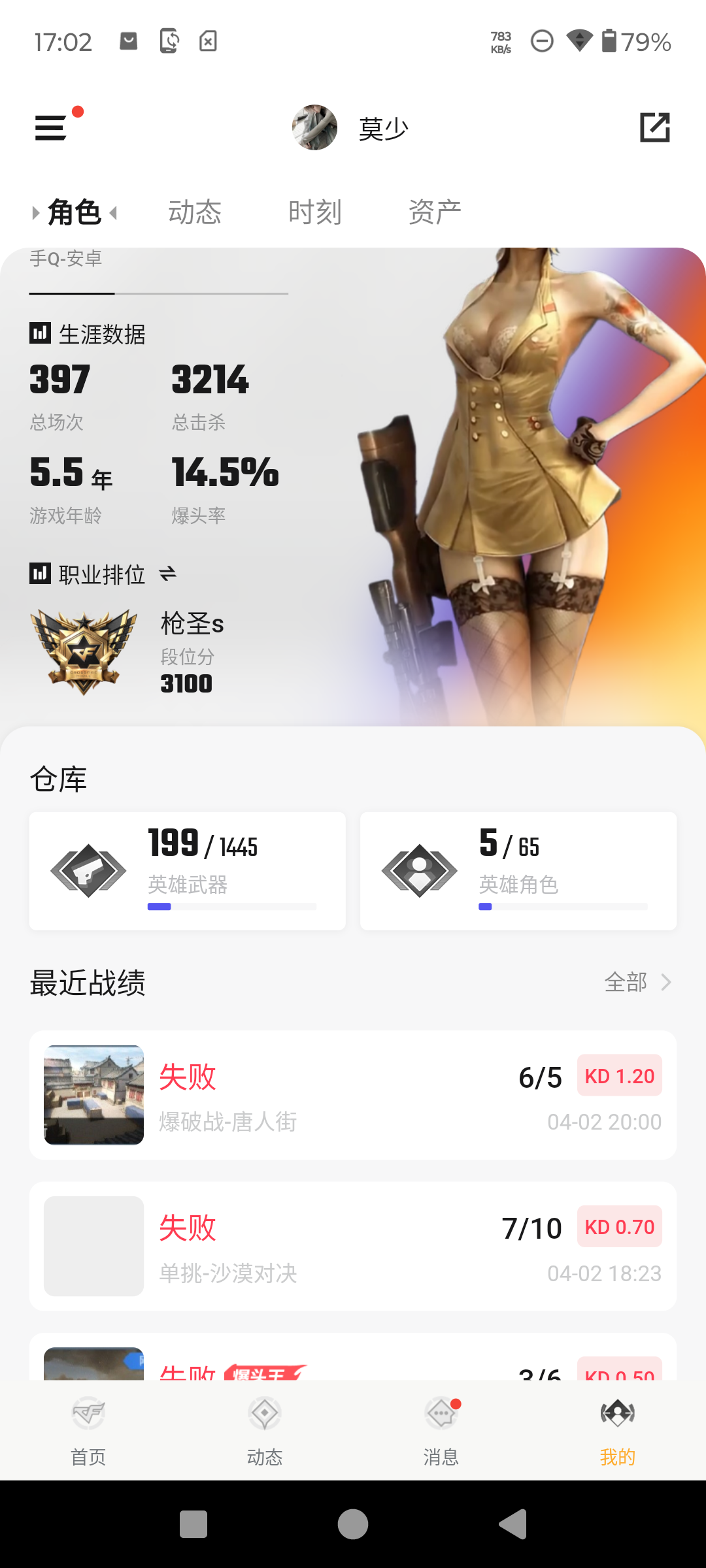Tap the system home button
This screenshot has width=706, height=1568.
[353, 1524]
